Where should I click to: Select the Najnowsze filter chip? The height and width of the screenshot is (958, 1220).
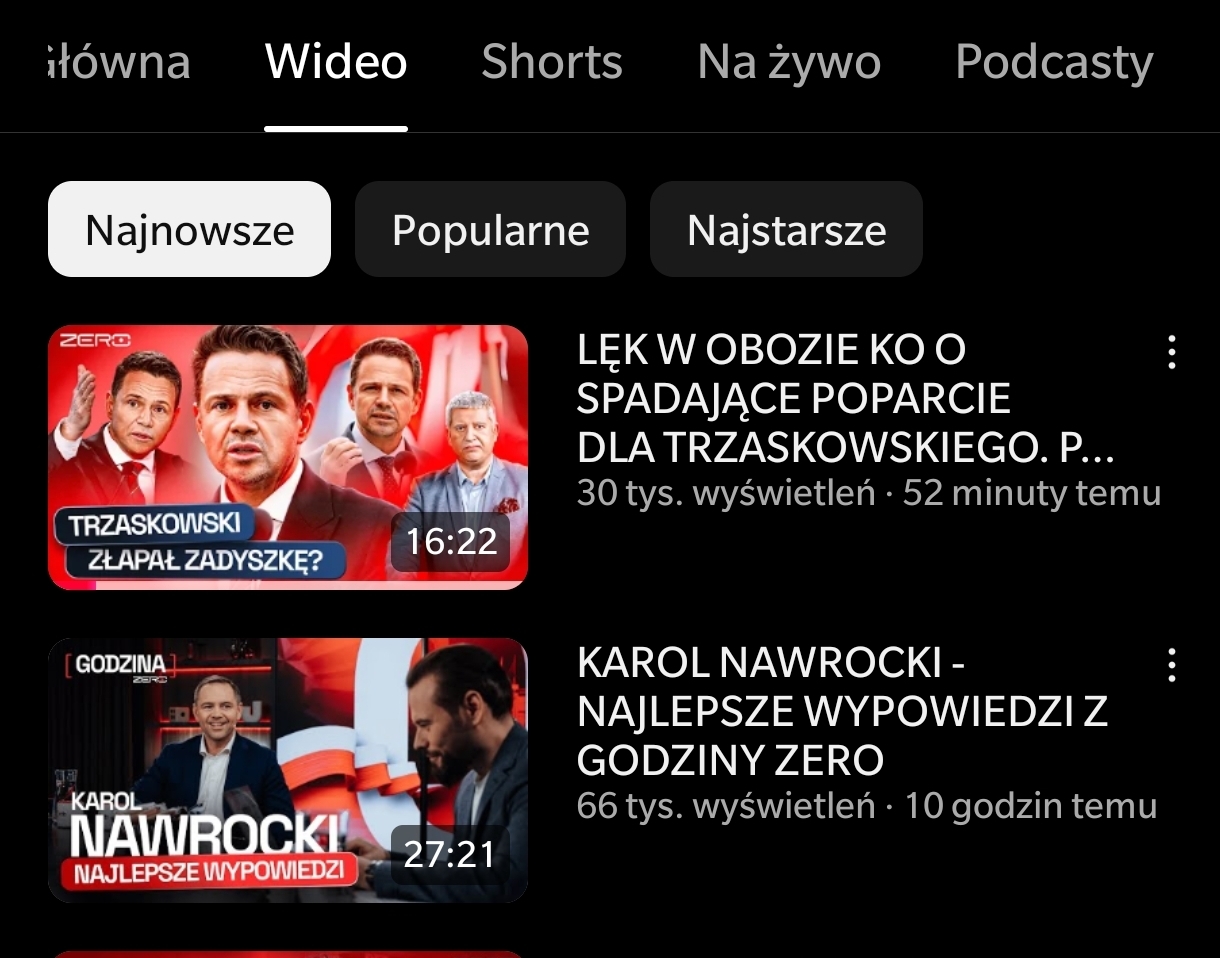point(189,230)
